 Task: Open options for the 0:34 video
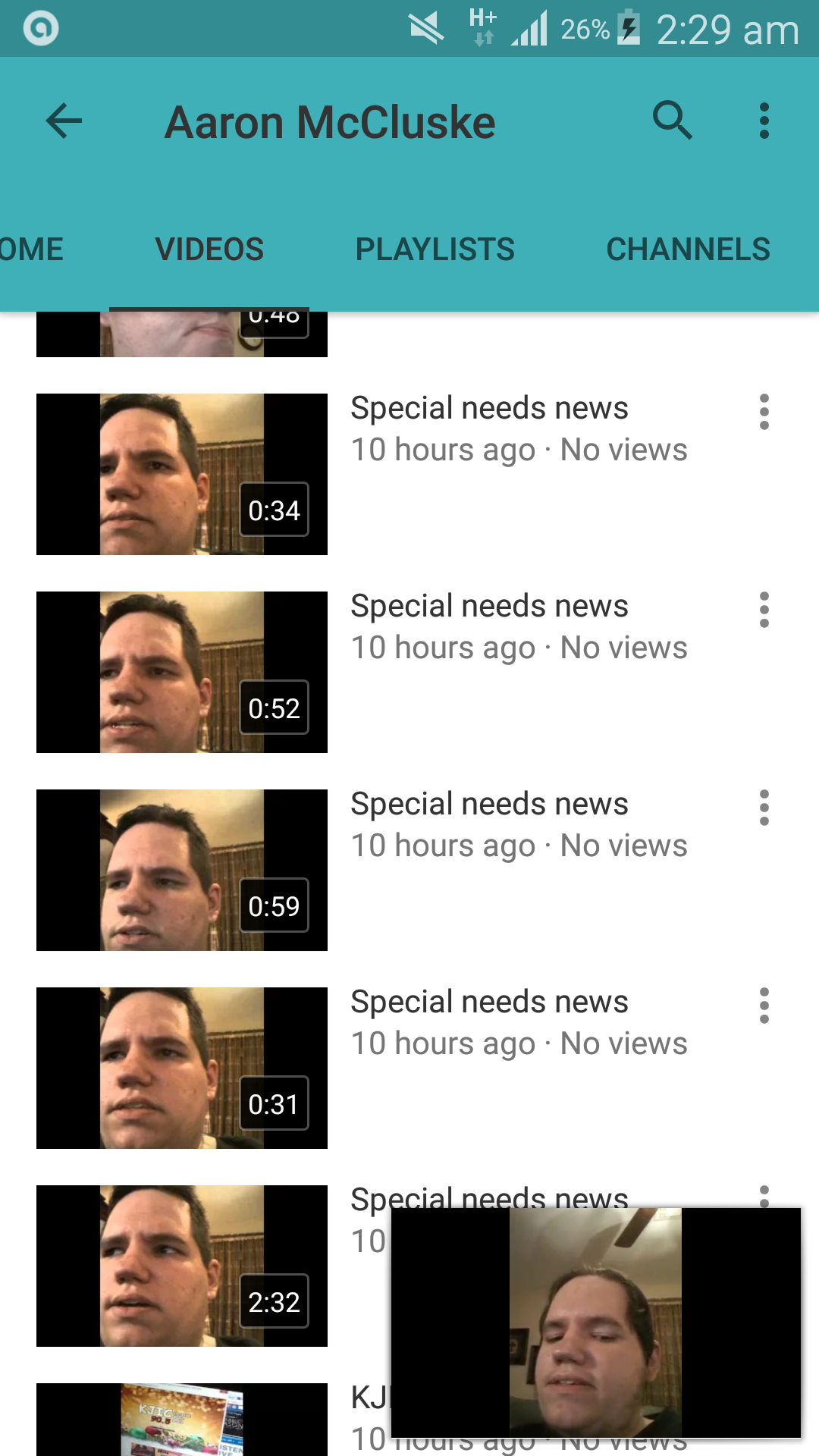pyautogui.click(x=764, y=412)
